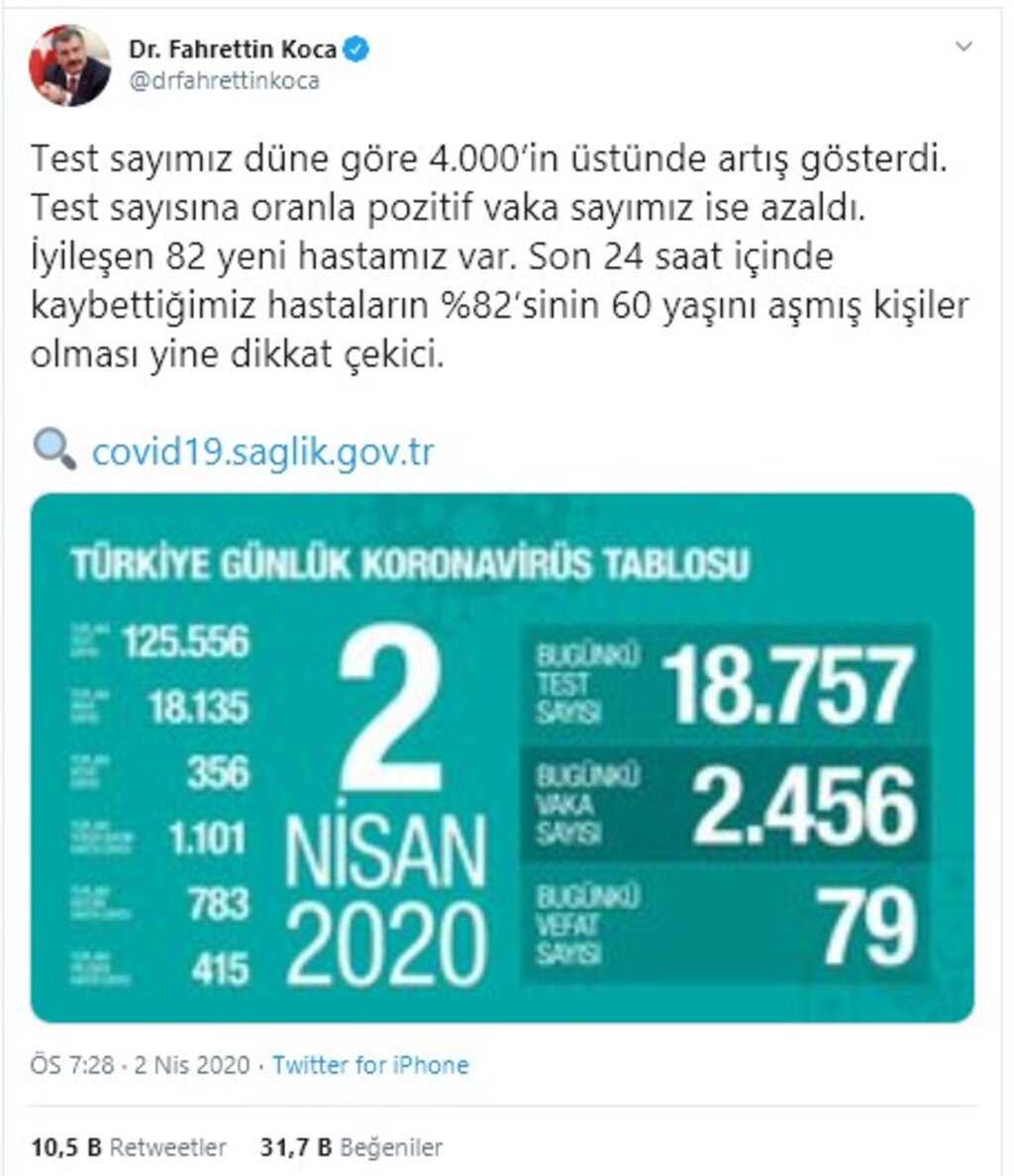The width and height of the screenshot is (1014, 1176).
Task: Open Dr. Fahrettin Koca's profile picture
Action: click(x=69, y=66)
